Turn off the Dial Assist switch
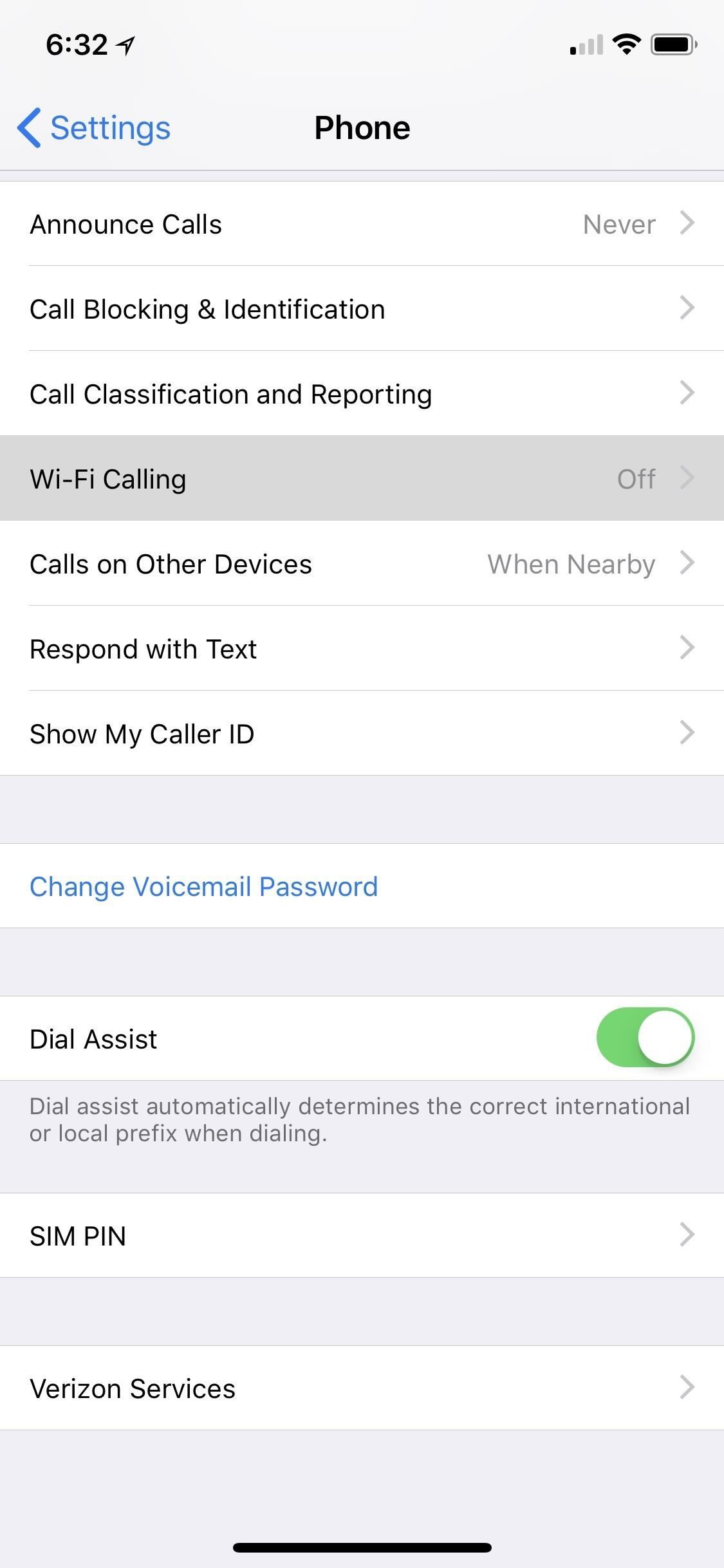The width and height of the screenshot is (724, 1568). click(645, 1038)
